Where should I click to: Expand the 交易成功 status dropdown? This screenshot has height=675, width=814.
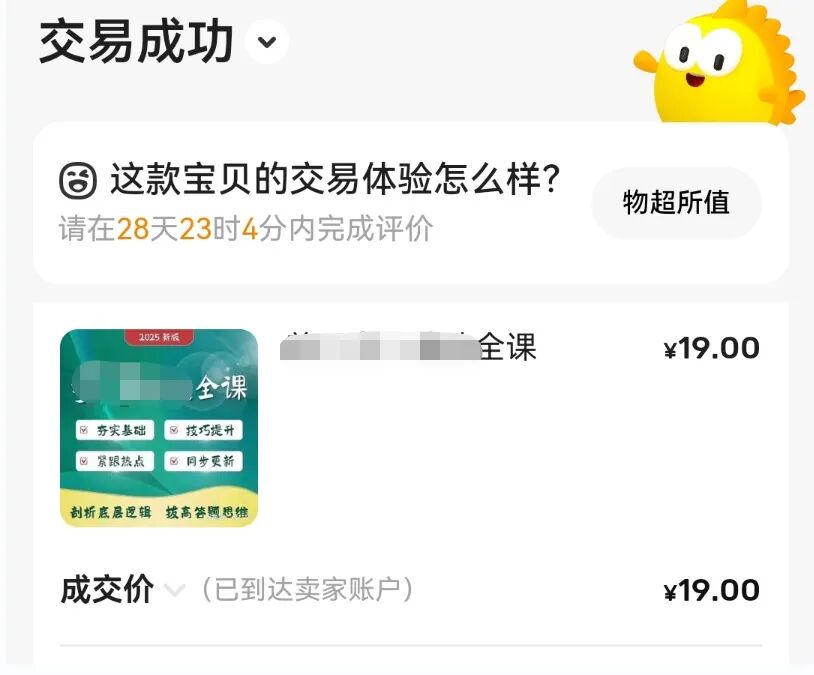(x=267, y=42)
